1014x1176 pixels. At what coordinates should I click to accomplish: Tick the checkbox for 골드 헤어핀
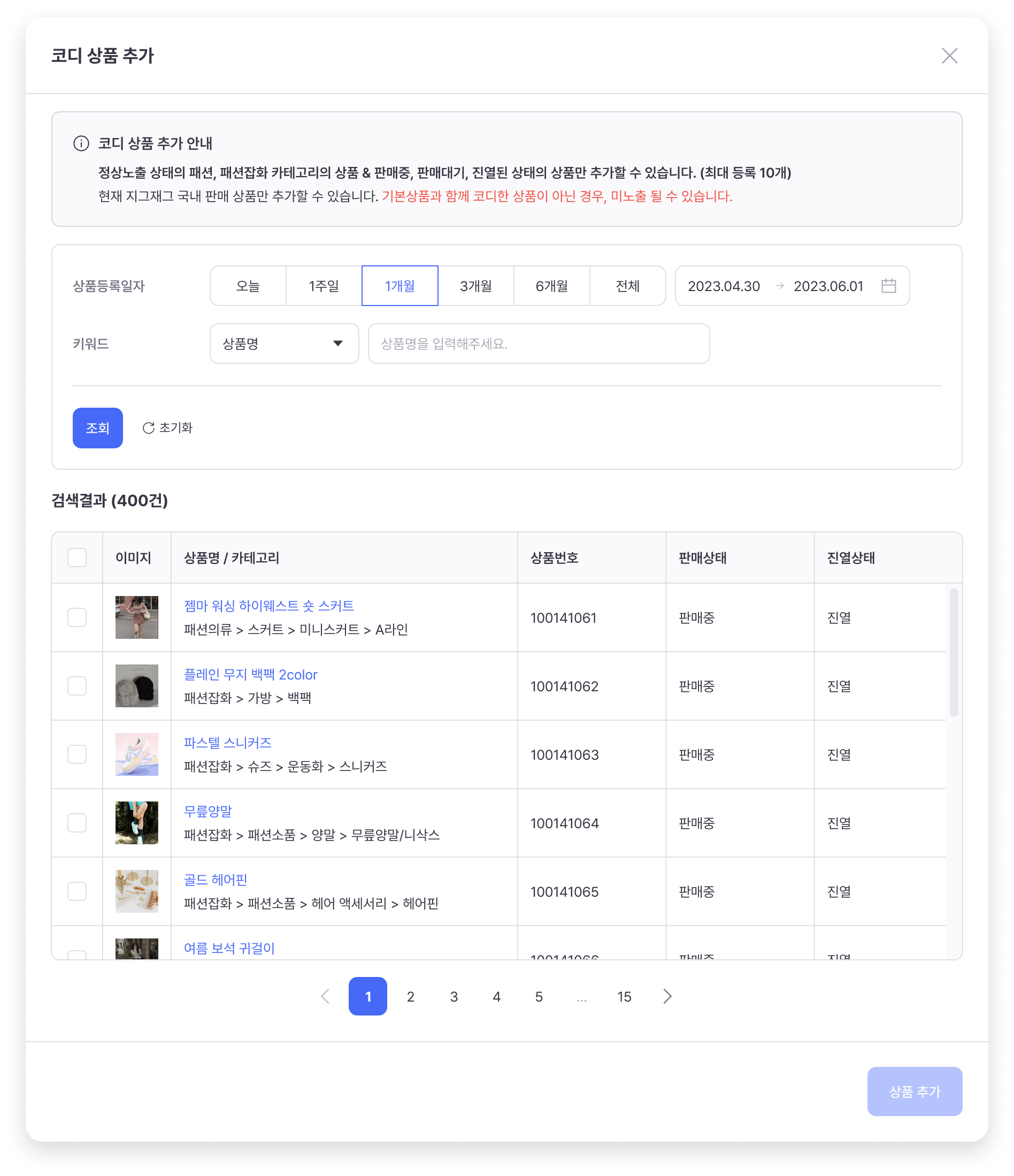click(x=77, y=891)
